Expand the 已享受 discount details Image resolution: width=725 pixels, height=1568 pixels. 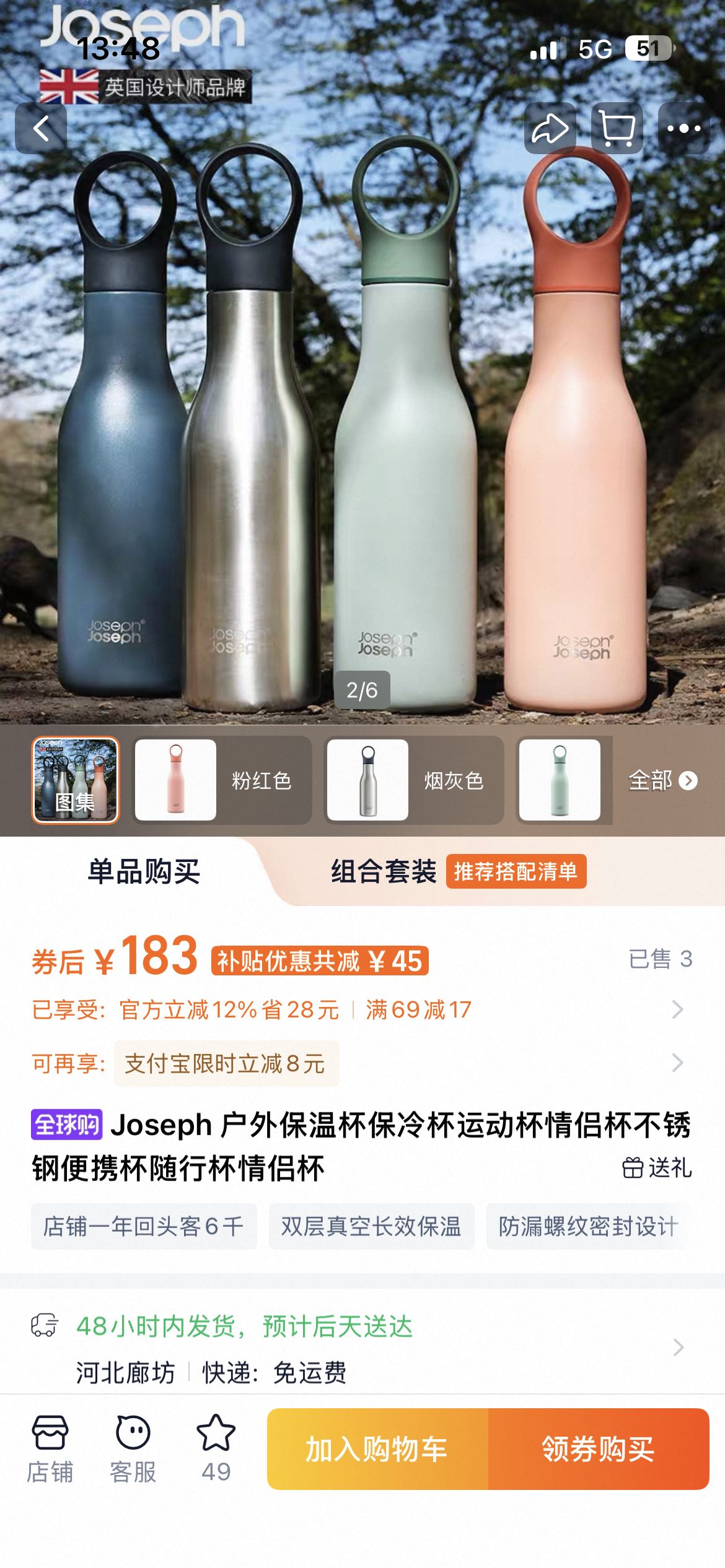click(677, 1009)
